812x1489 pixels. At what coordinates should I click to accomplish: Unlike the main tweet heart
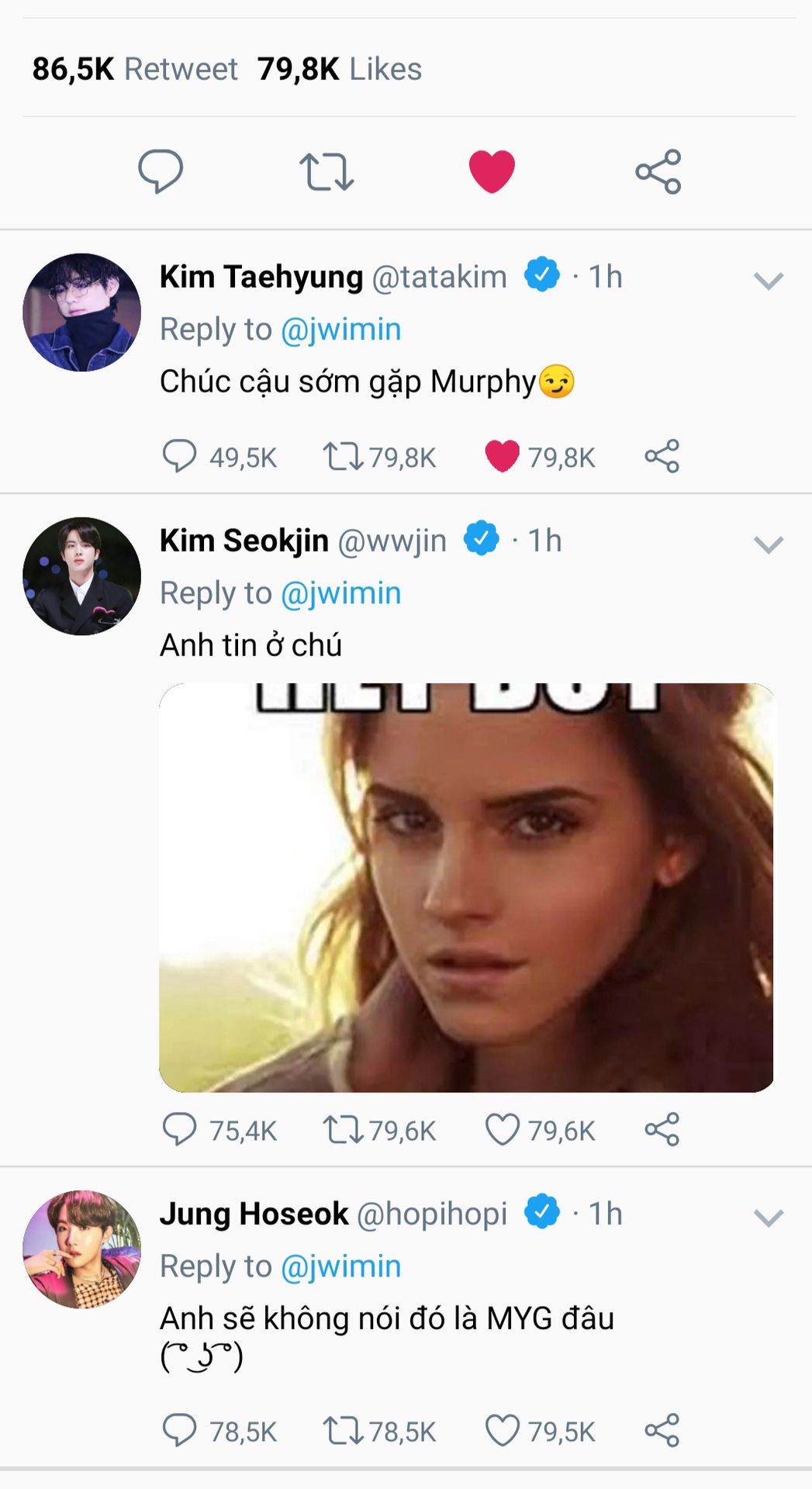492,171
